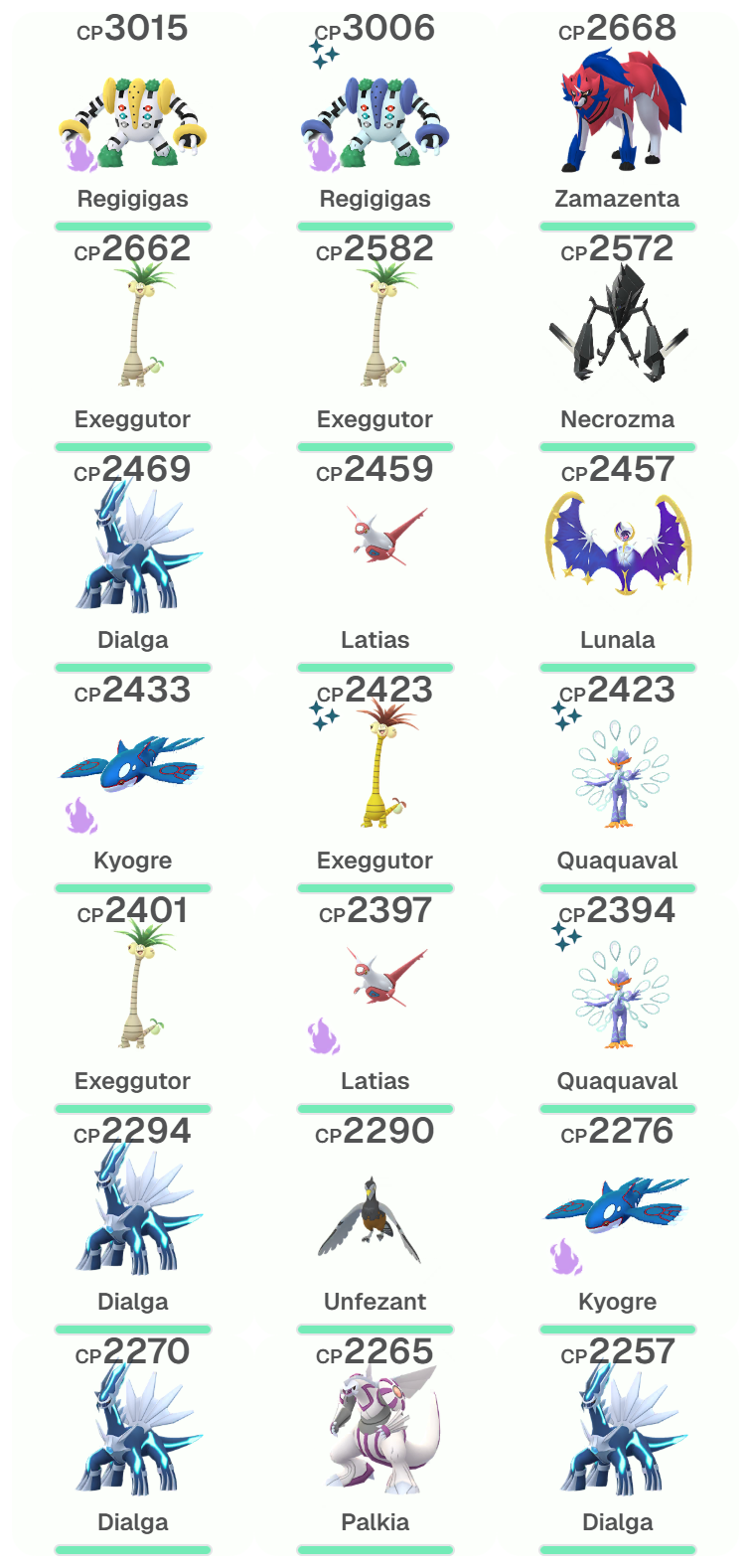
Task: Click the CP 3006 value above shiny Regigigas
Action: pyautogui.click(x=375, y=28)
